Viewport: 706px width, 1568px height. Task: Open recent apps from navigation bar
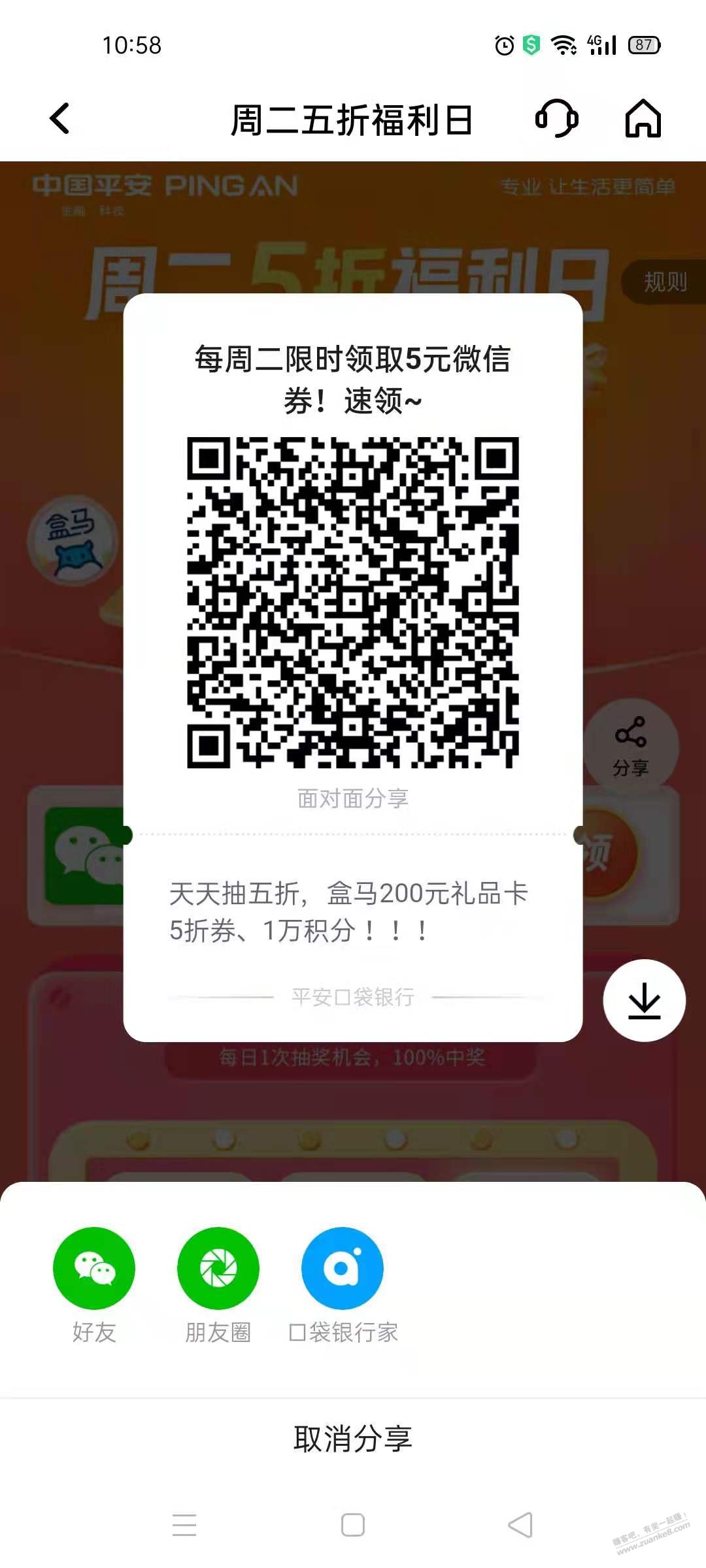click(184, 1526)
